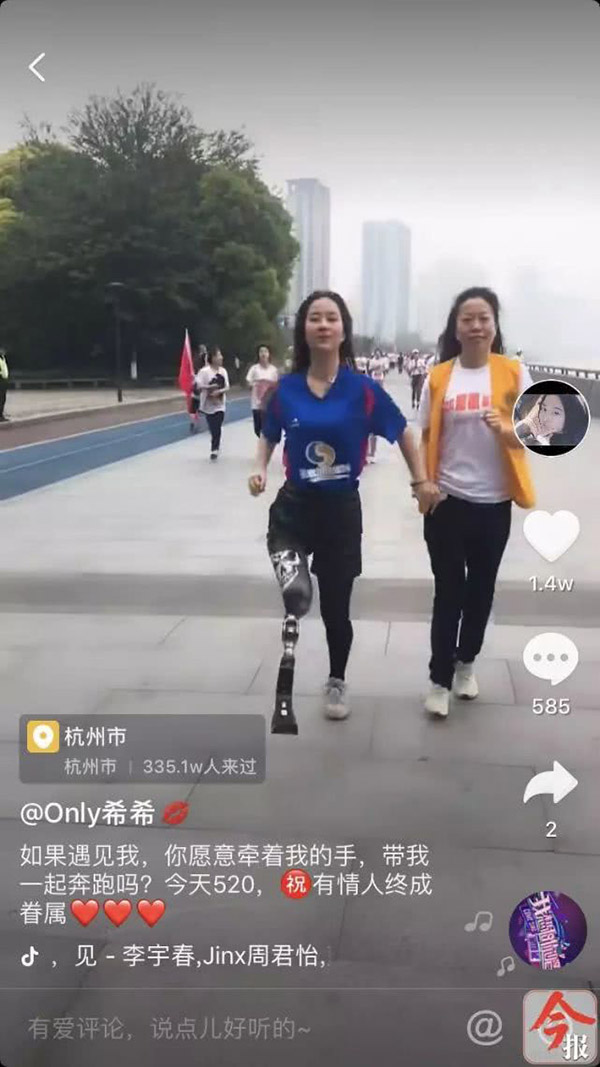Image resolution: width=600 pixels, height=1067 pixels.
Task: Share this video with the arrow icon
Action: (x=550, y=783)
